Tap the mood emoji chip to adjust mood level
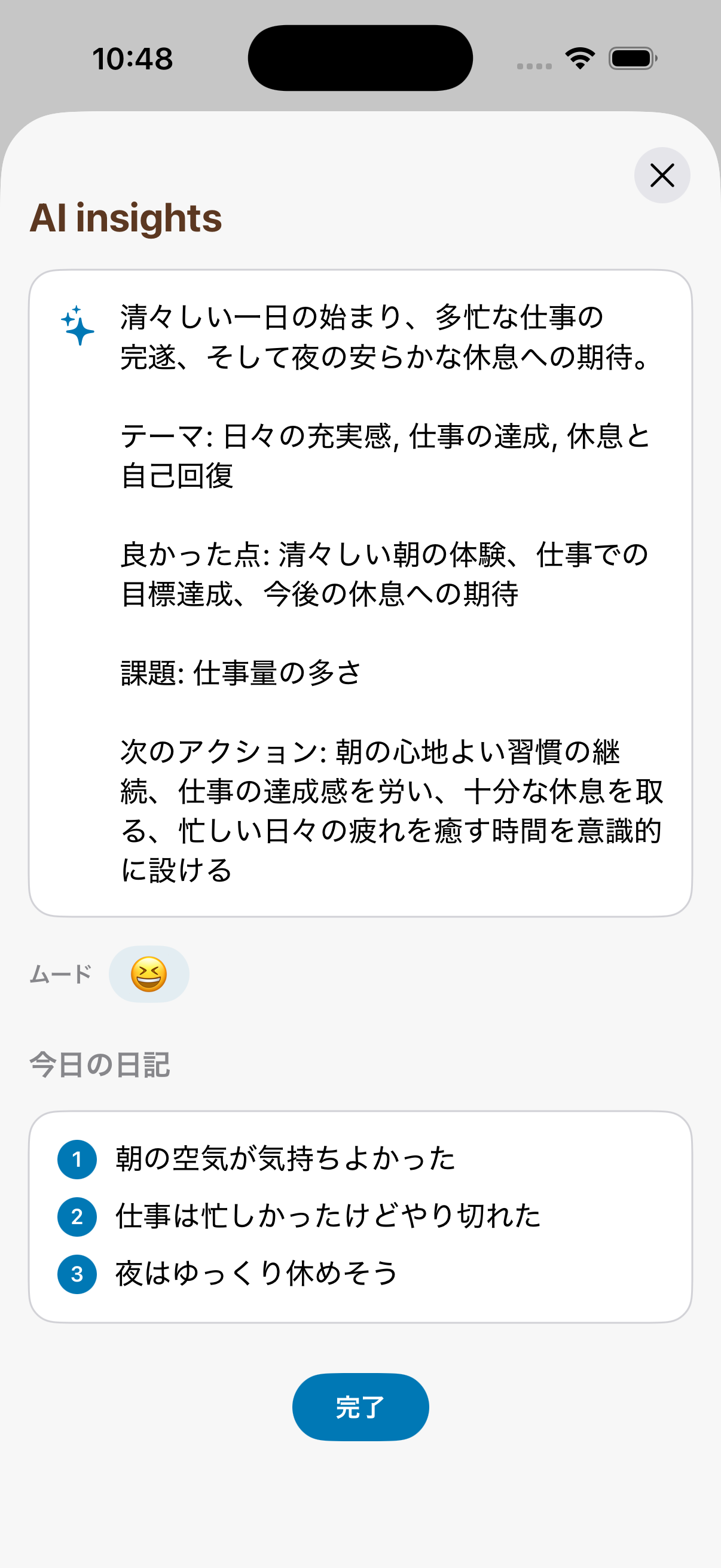Viewport: 721px width, 1568px height. point(148,974)
